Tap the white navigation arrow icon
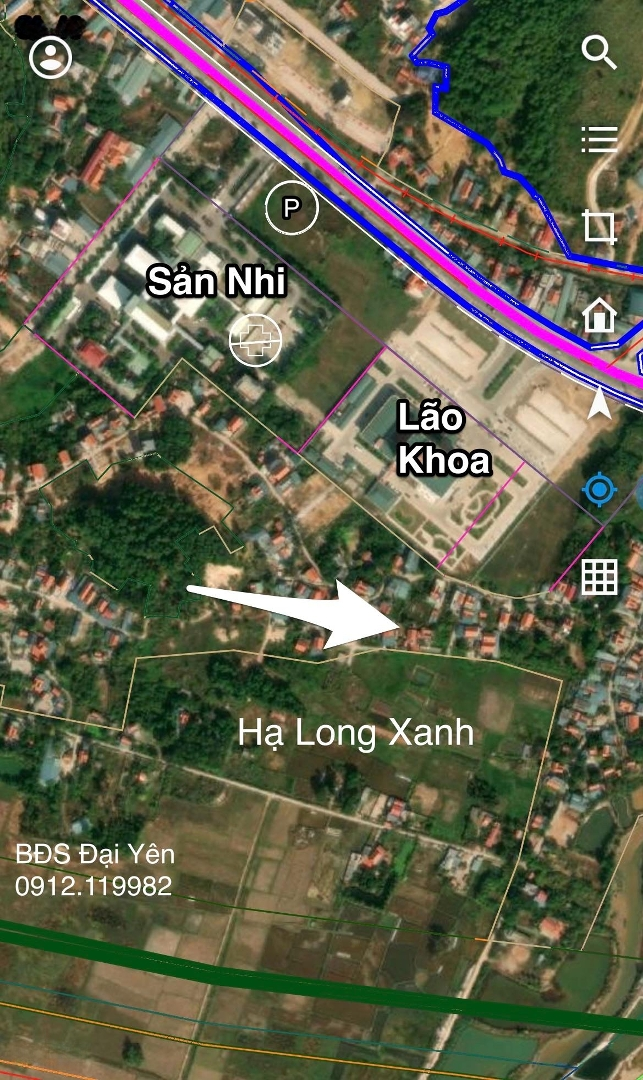 pyautogui.click(x=599, y=403)
